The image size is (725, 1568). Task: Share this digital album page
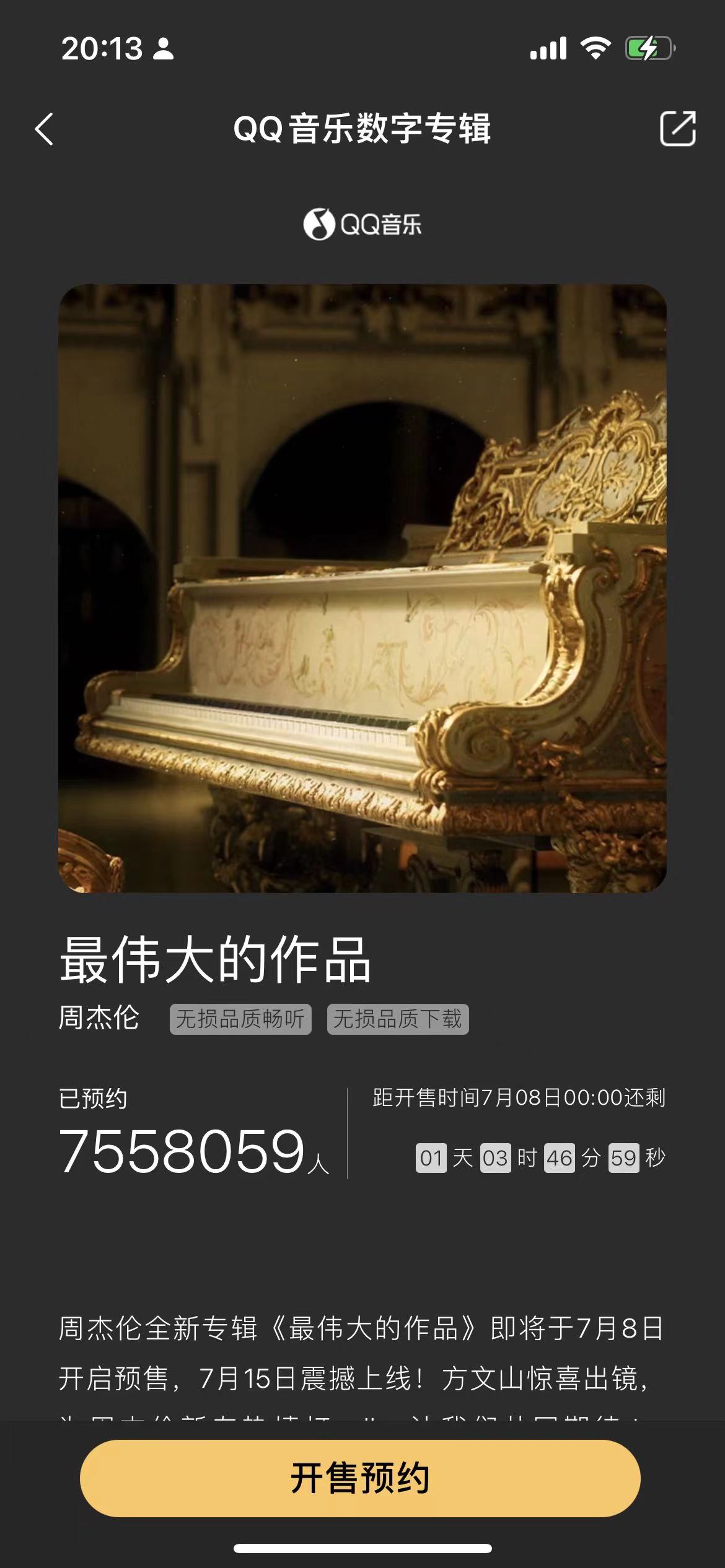(x=677, y=129)
